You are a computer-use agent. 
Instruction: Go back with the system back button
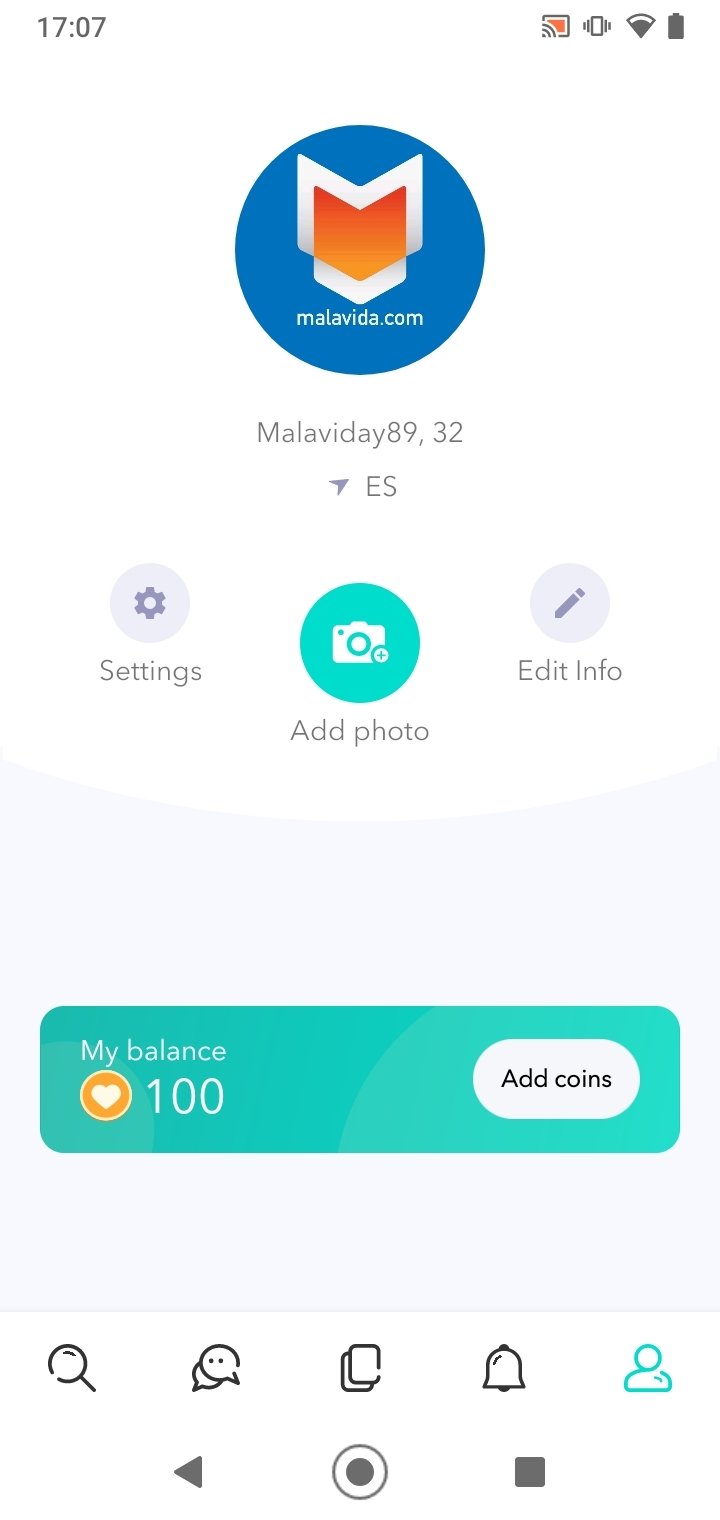click(x=188, y=1472)
